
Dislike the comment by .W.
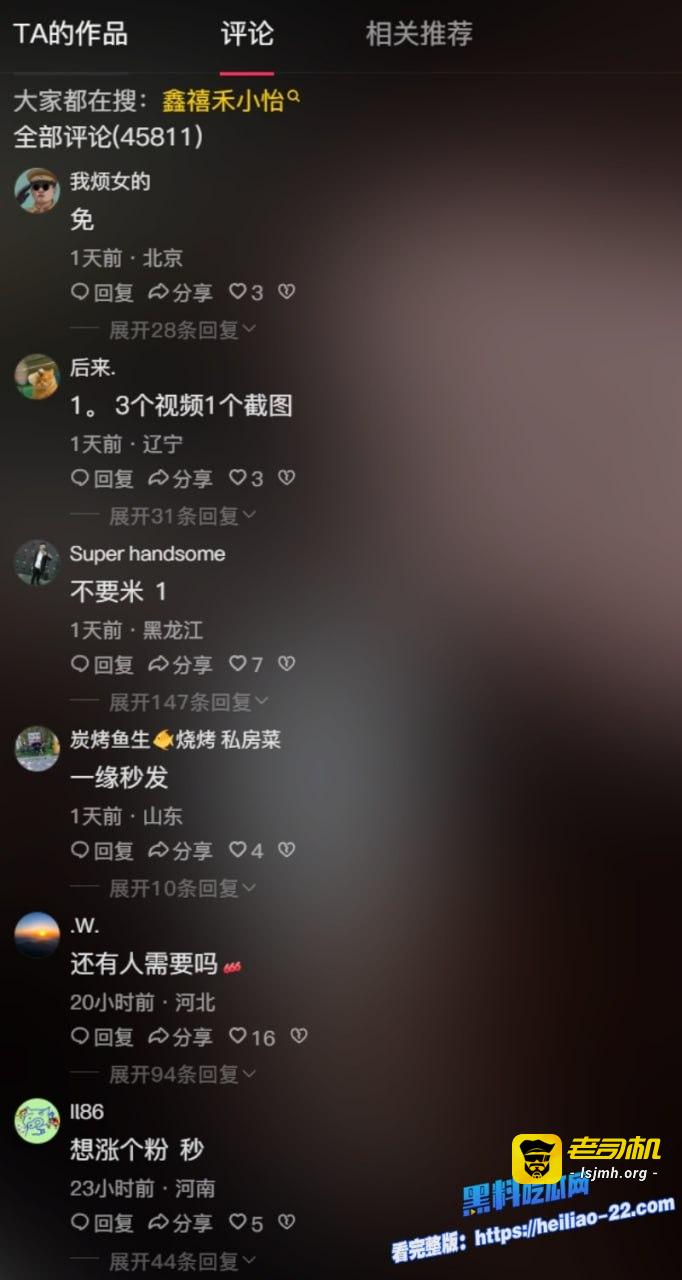tap(298, 1036)
